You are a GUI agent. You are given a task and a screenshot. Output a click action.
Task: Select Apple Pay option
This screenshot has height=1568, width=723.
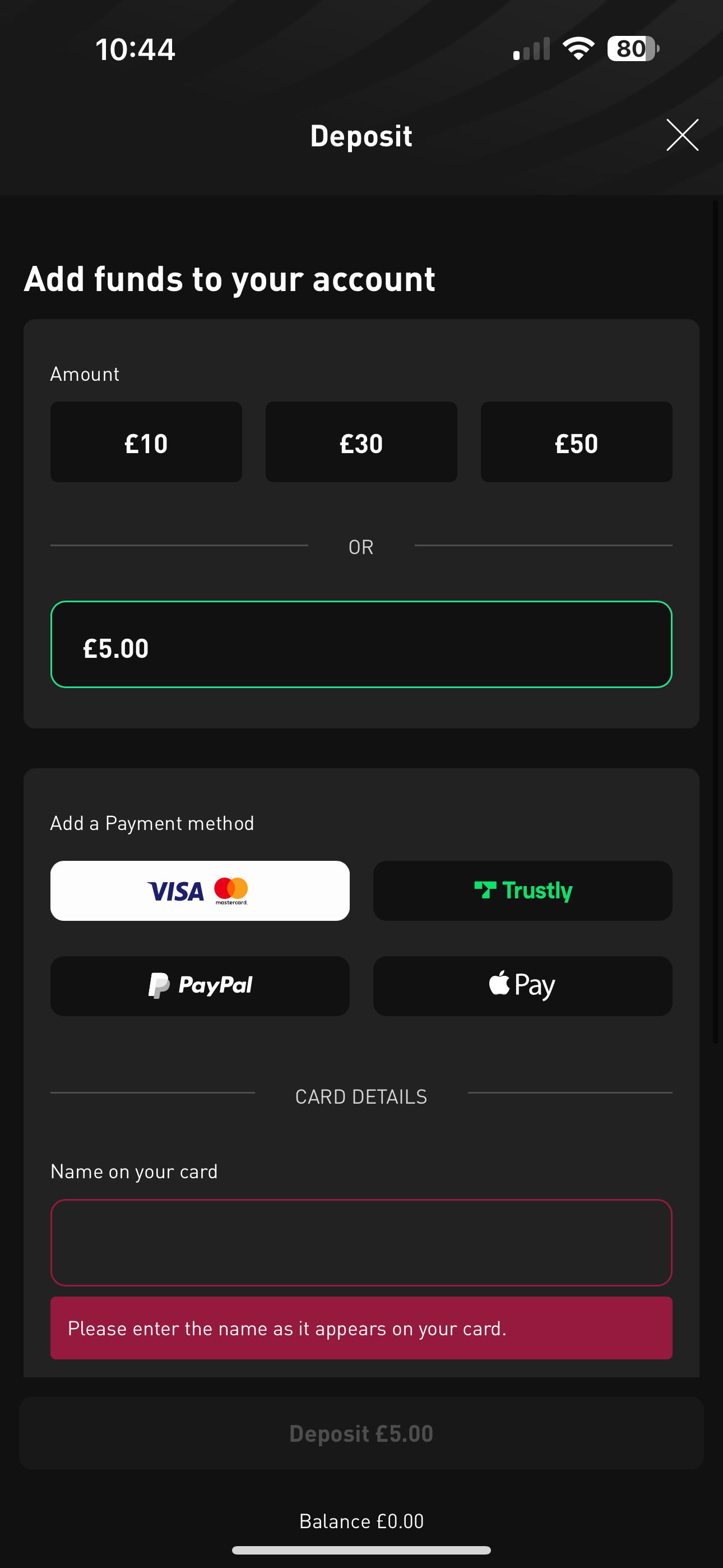point(522,985)
